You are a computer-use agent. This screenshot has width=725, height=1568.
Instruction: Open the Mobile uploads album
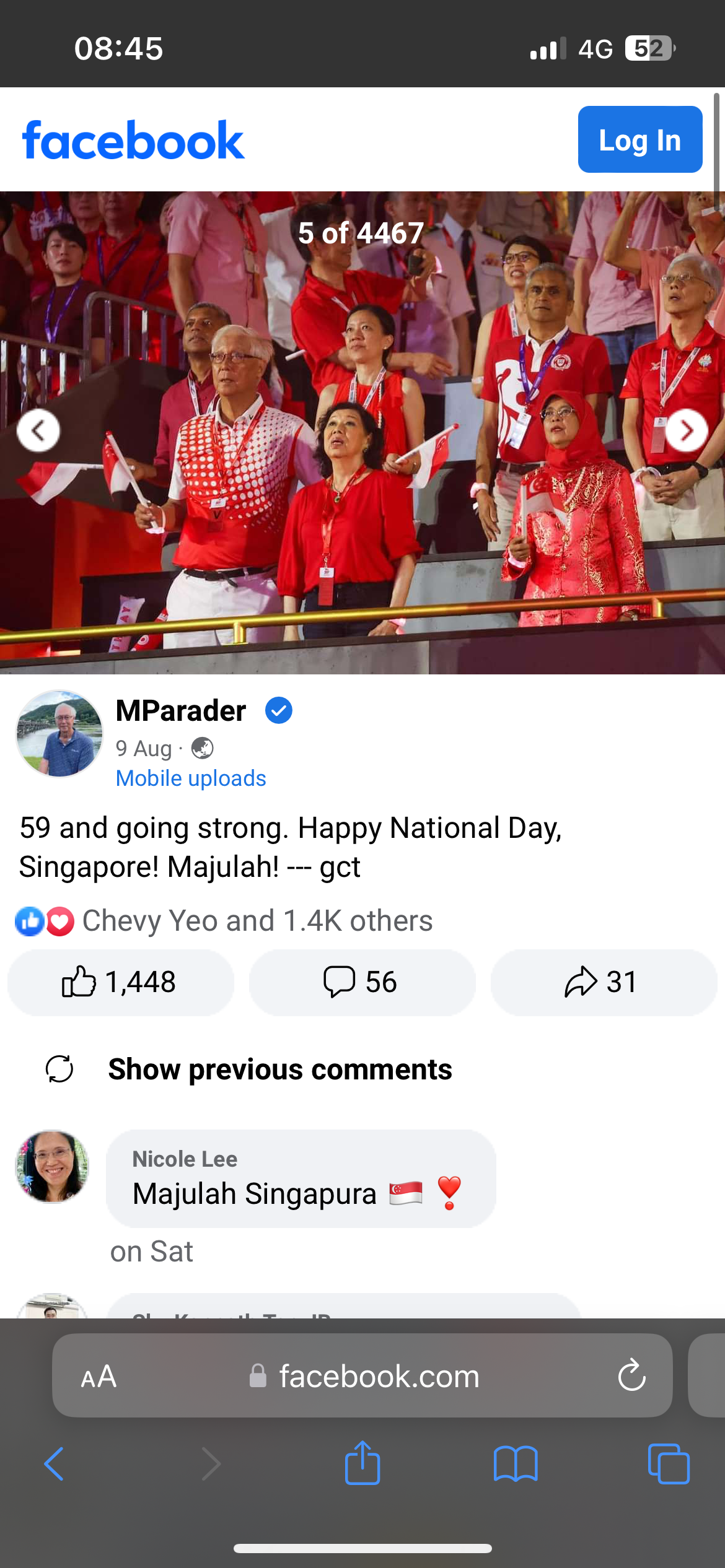click(x=191, y=778)
